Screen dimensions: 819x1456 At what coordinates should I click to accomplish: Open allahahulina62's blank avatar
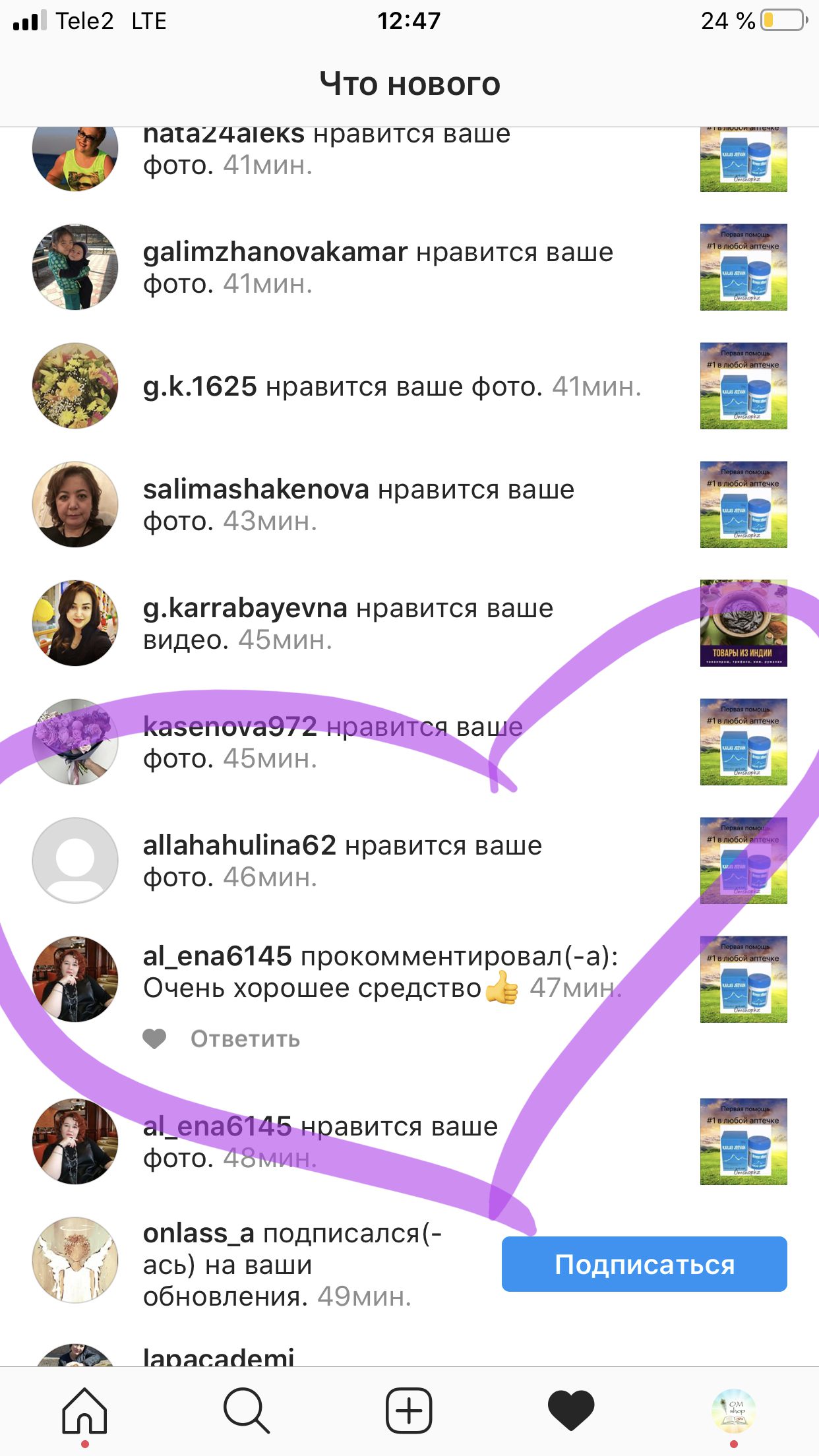coord(75,861)
